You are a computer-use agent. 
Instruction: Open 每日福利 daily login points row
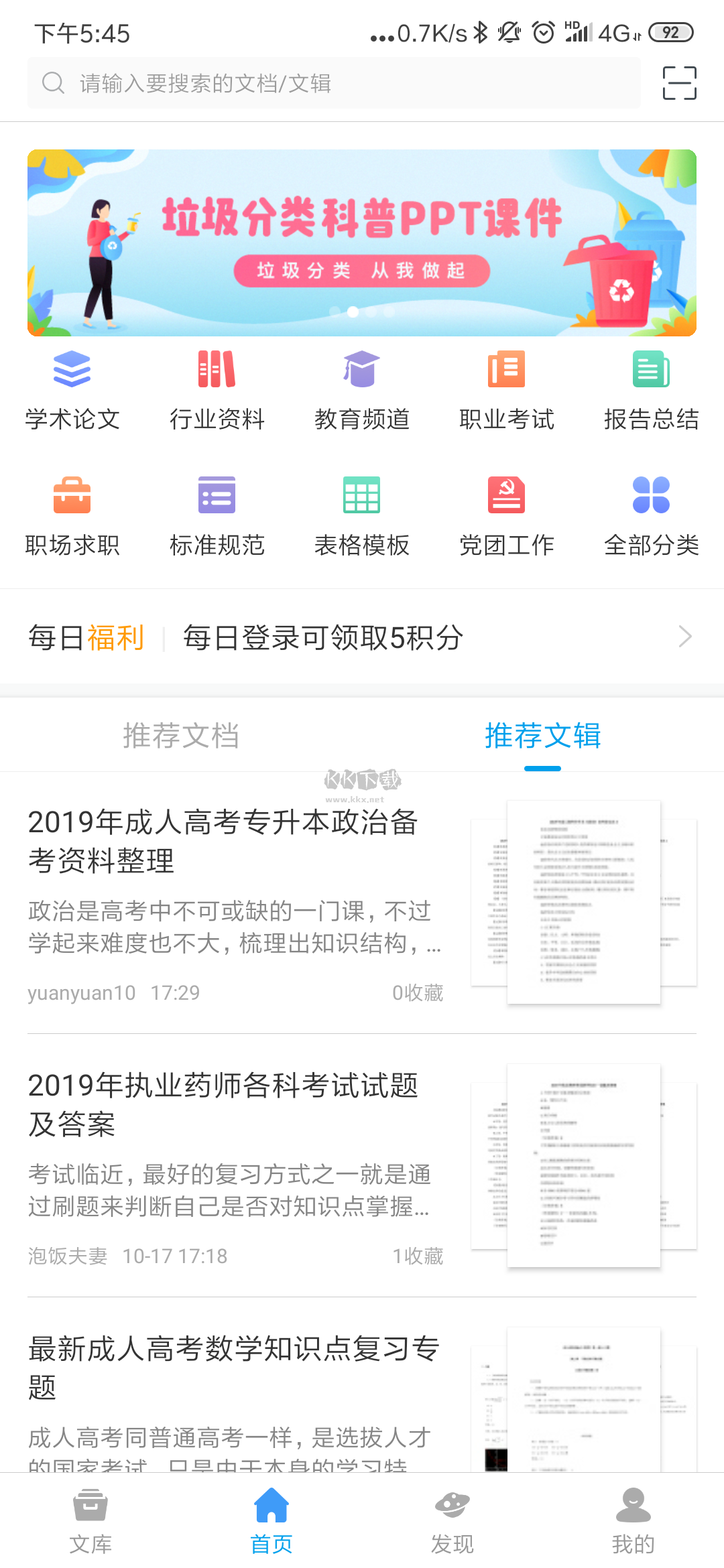click(362, 637)
